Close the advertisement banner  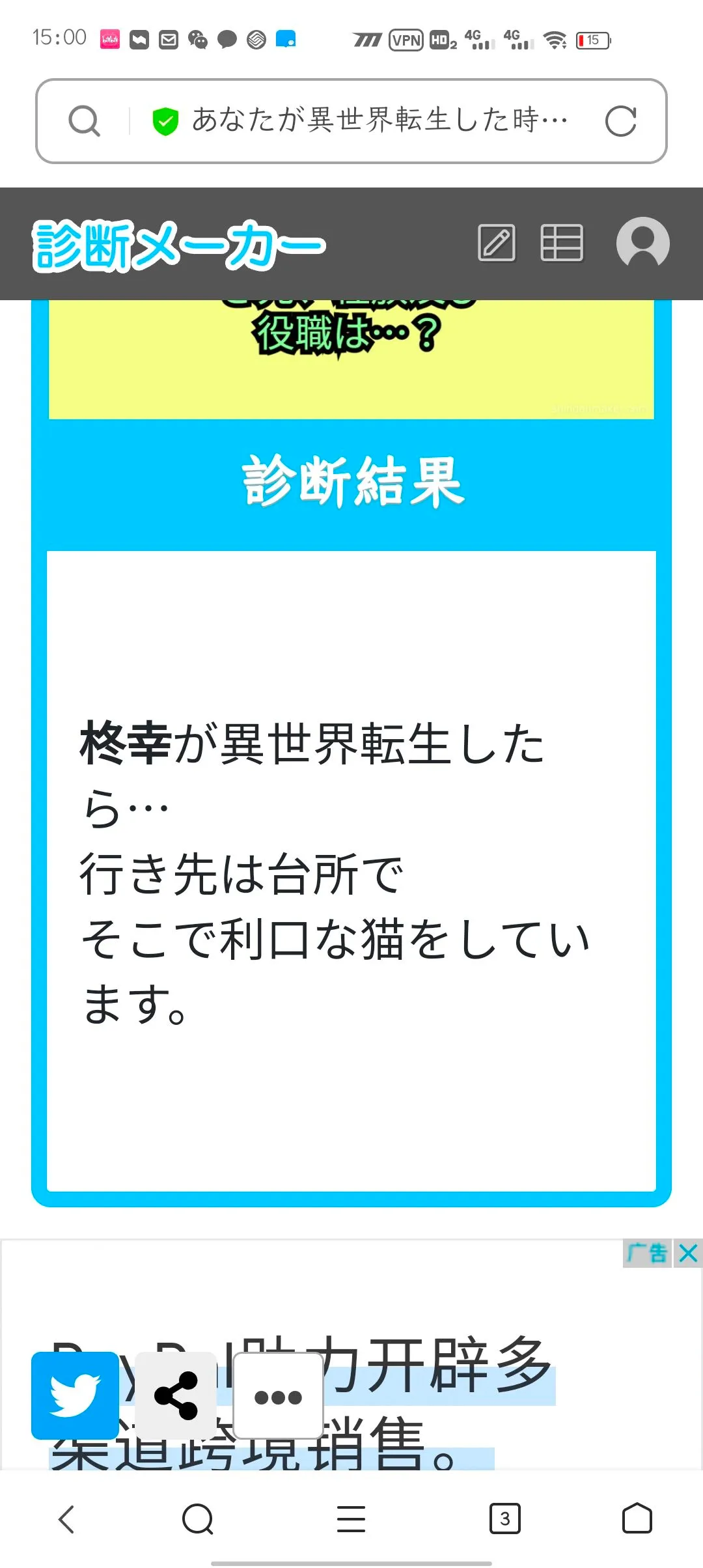688,1253
